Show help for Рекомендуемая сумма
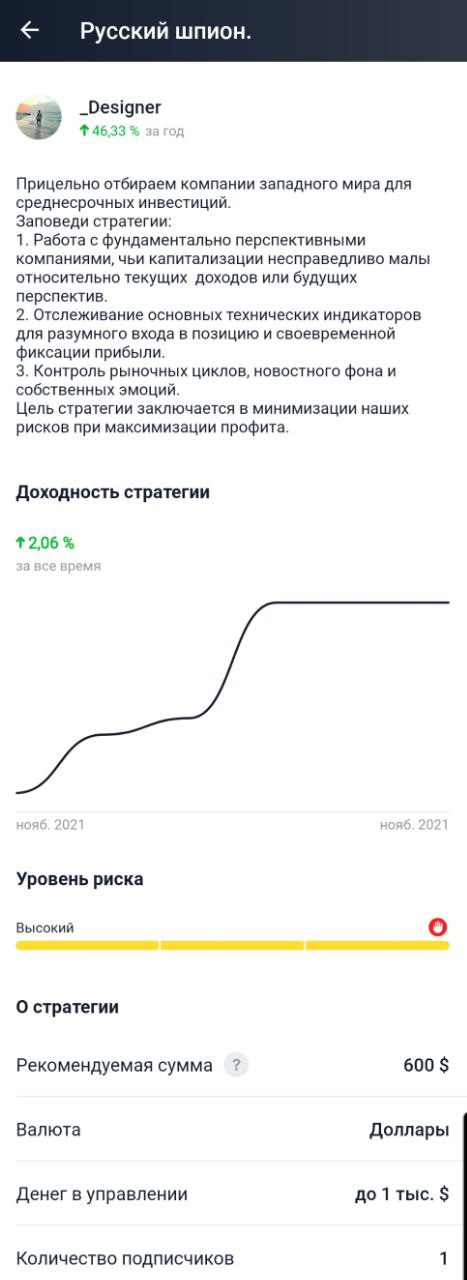Viewport: 467px width, 1280px height. pyautogui.click(x=236, y=1065)
